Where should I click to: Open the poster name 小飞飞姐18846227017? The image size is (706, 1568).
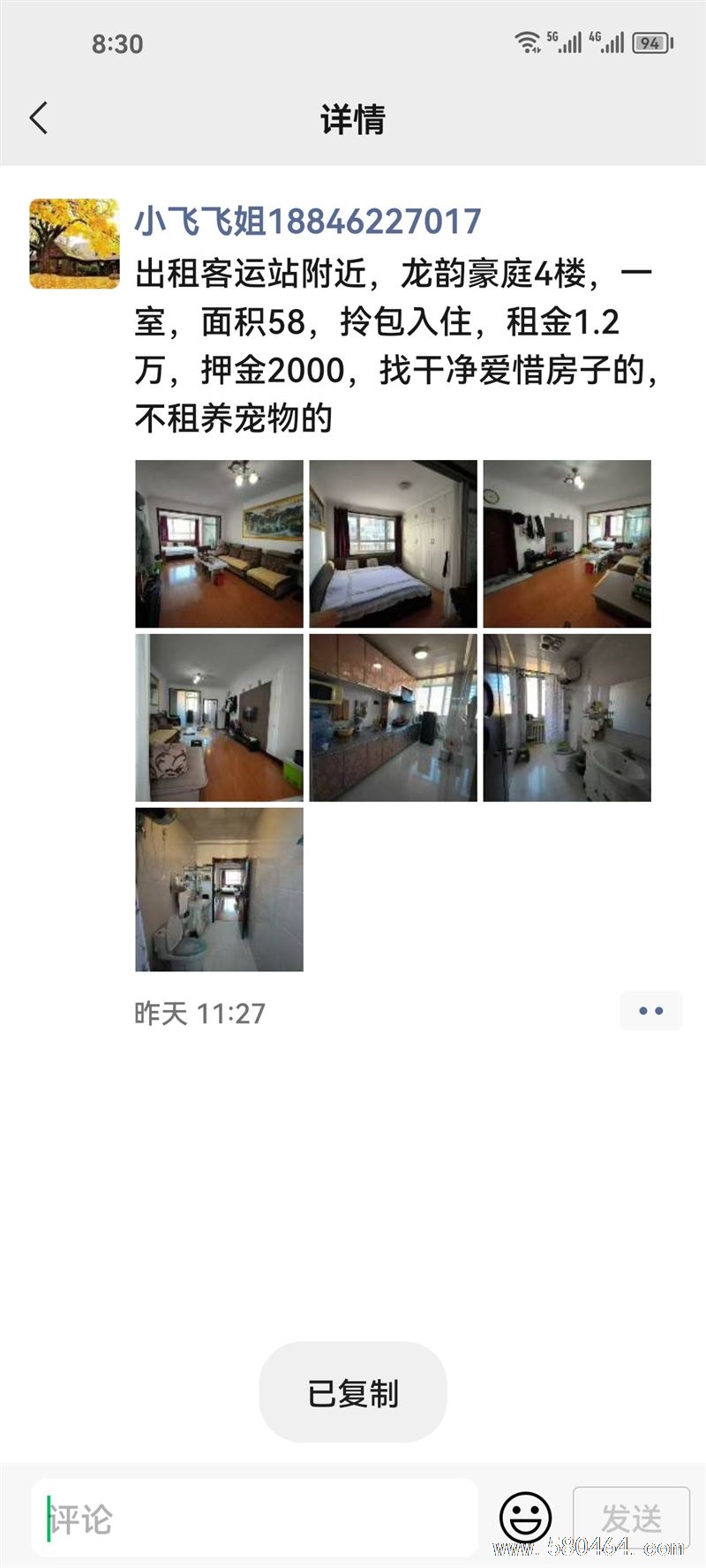(307, 222)
